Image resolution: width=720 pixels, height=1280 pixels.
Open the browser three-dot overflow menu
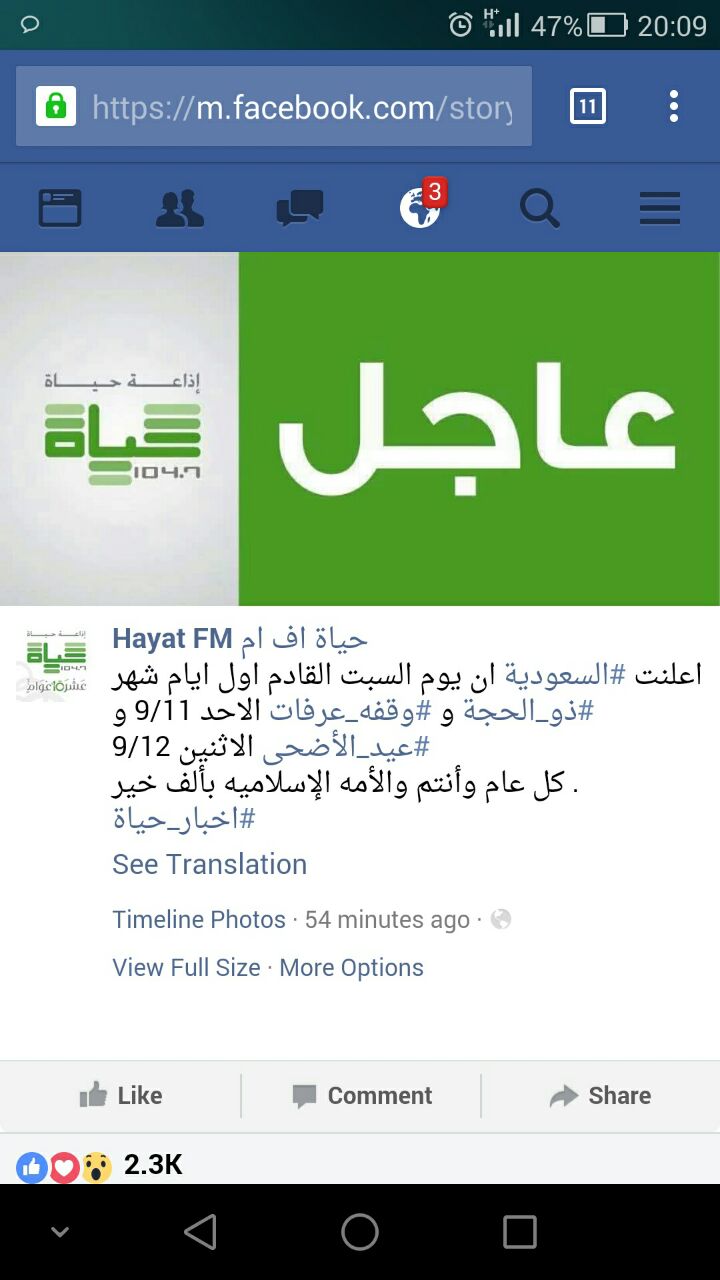(x=674, y=106)
